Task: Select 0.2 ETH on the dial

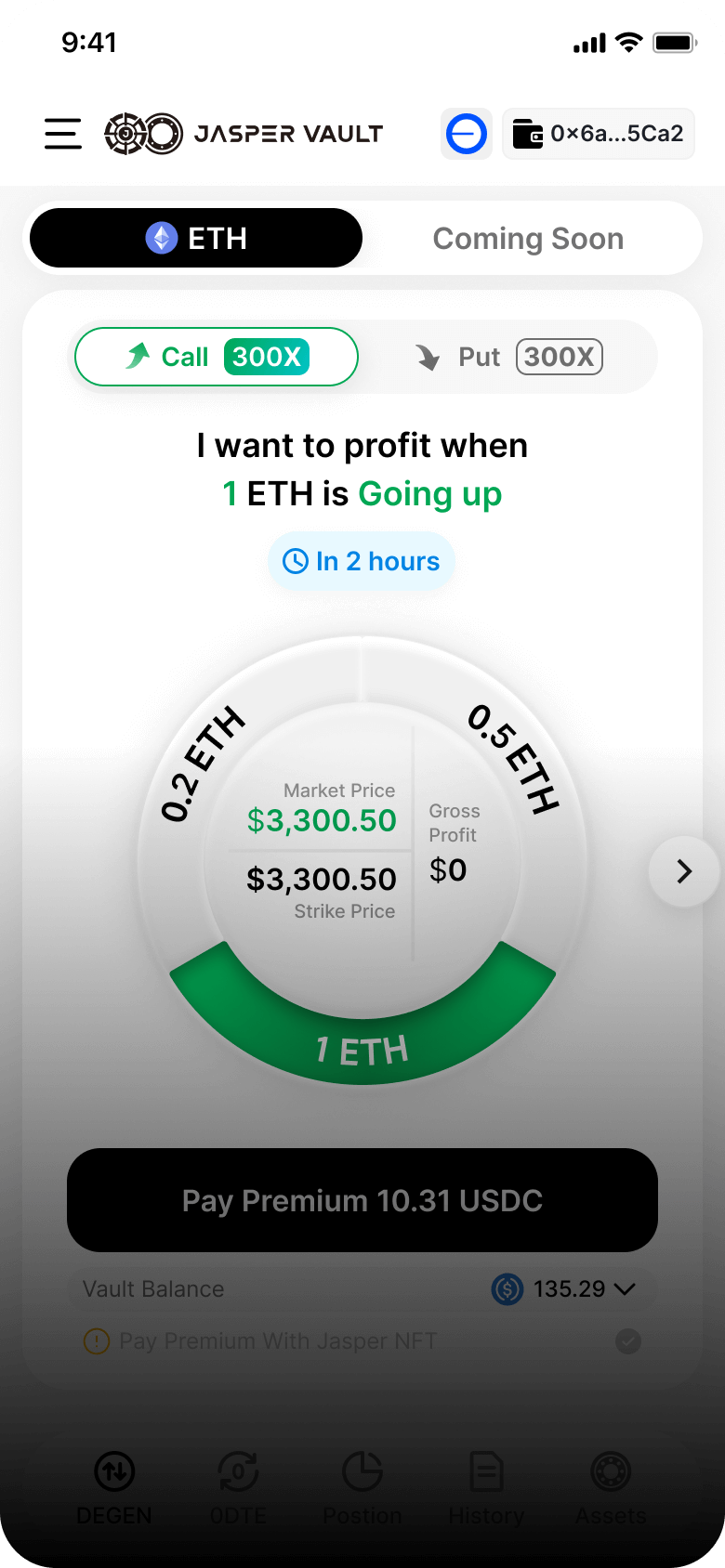Action: click(202, 764)
